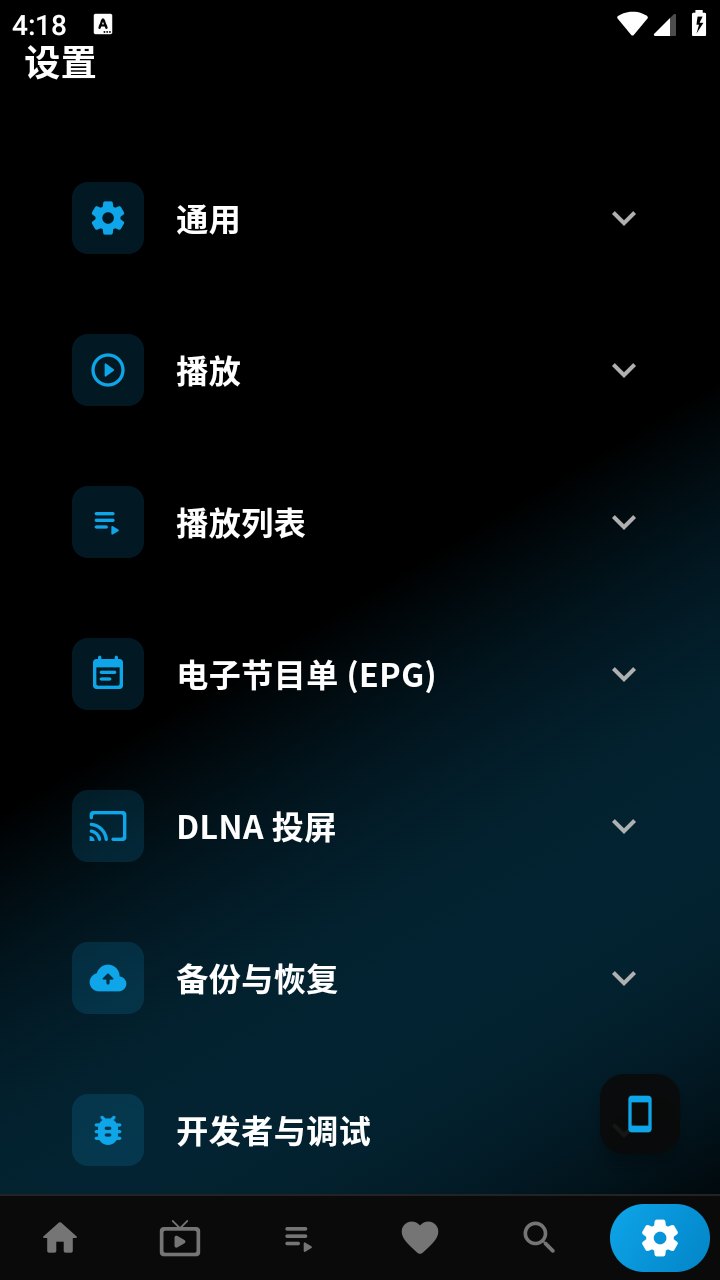Open 备份与恢复 options
720x1280 pixels.
[360, 978]
